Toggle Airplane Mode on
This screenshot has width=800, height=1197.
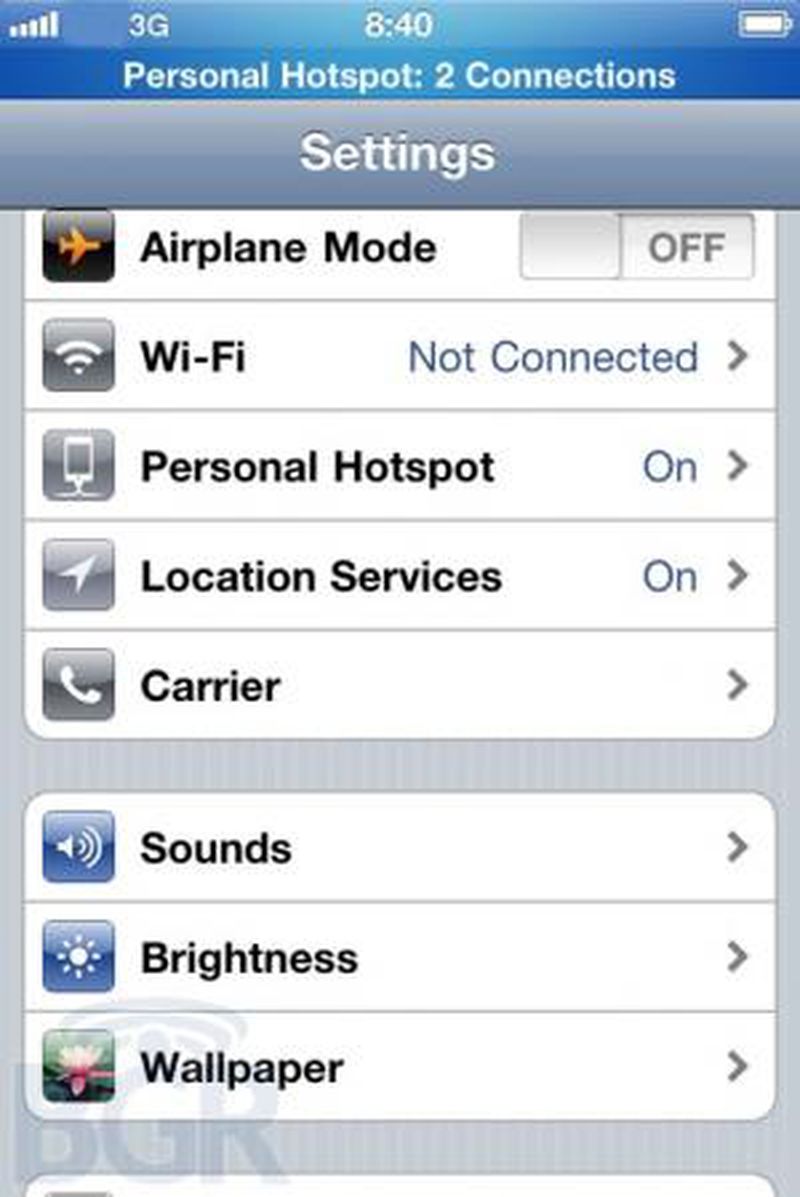[635, 247]
